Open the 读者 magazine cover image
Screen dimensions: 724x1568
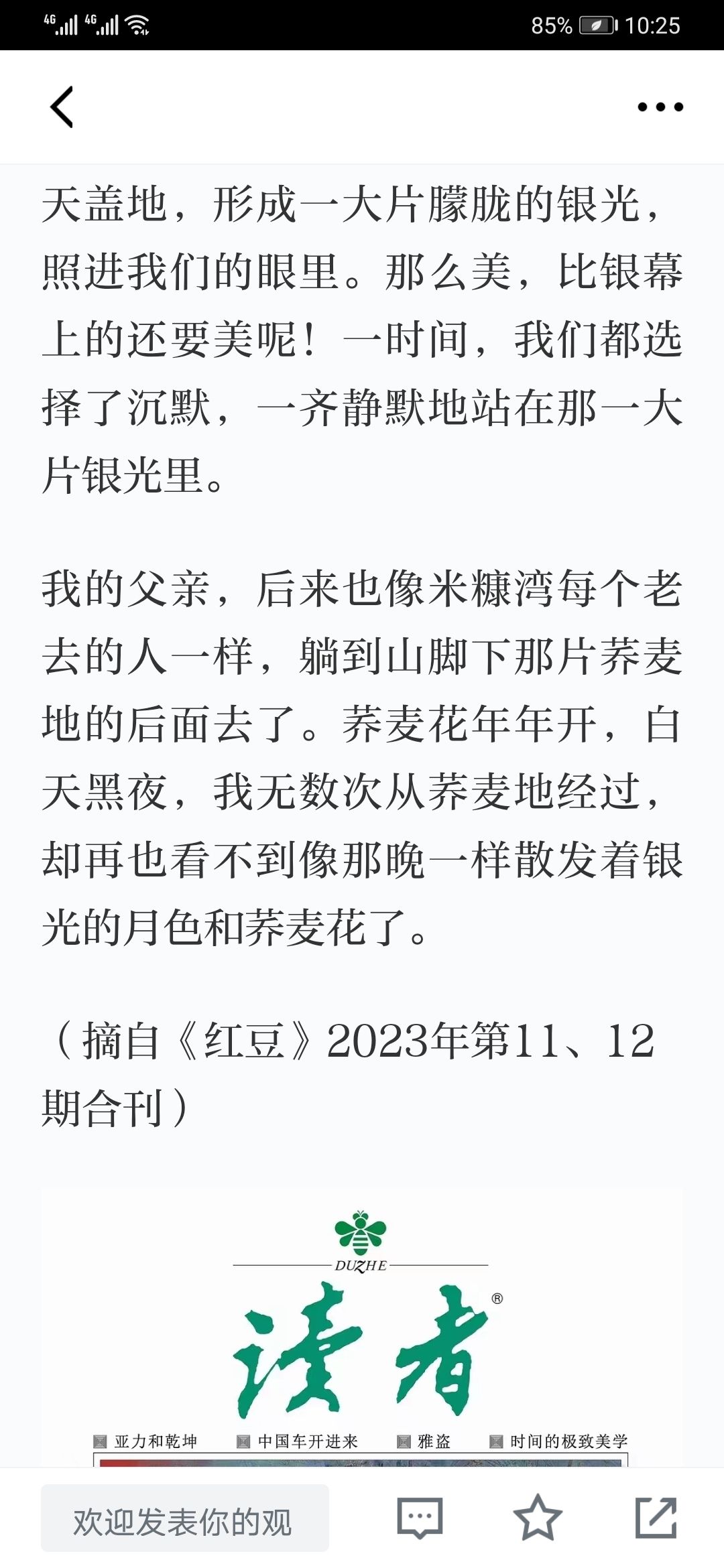point(362,1328)
